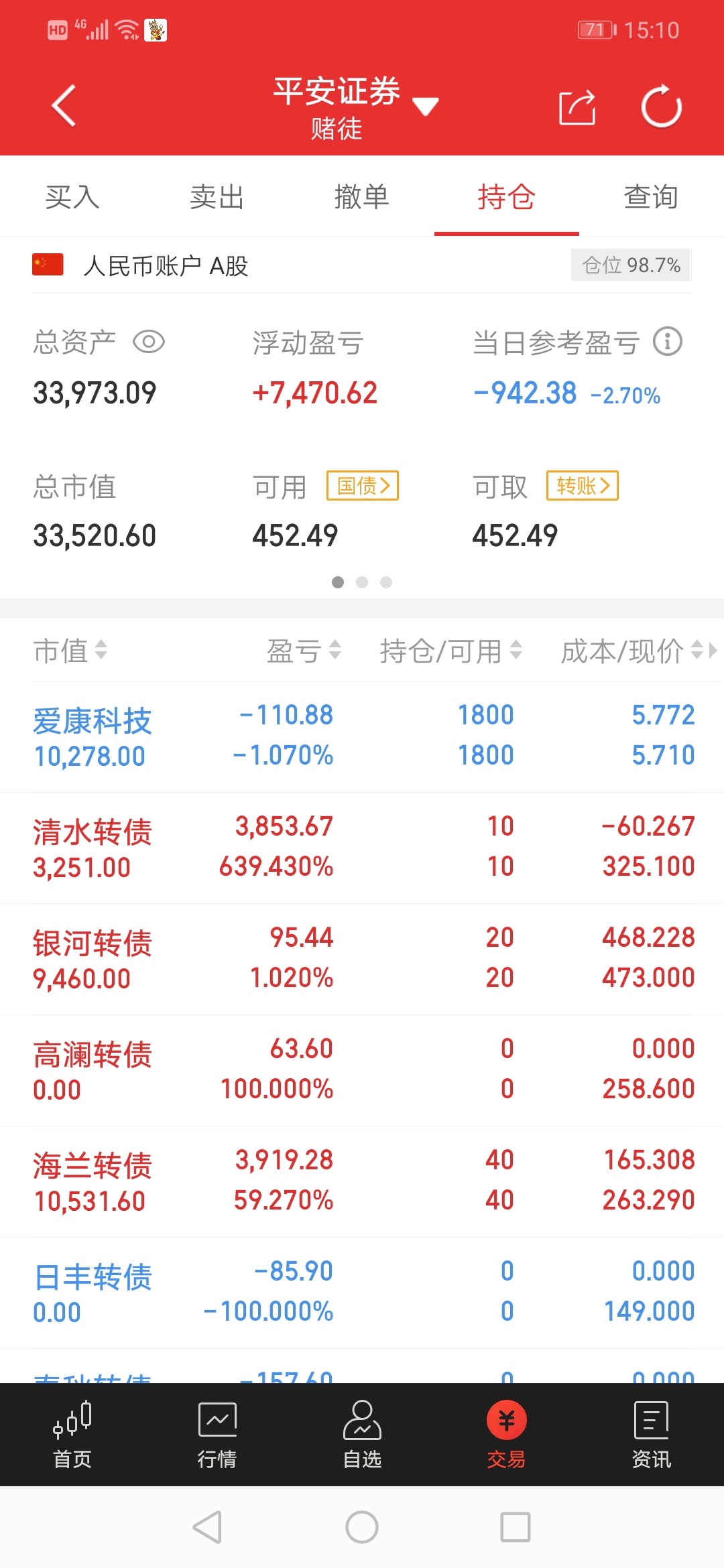This screenshot has width=724, height=1568.
Task: Tap the system home button
Action: click(x=362, y=1527)
